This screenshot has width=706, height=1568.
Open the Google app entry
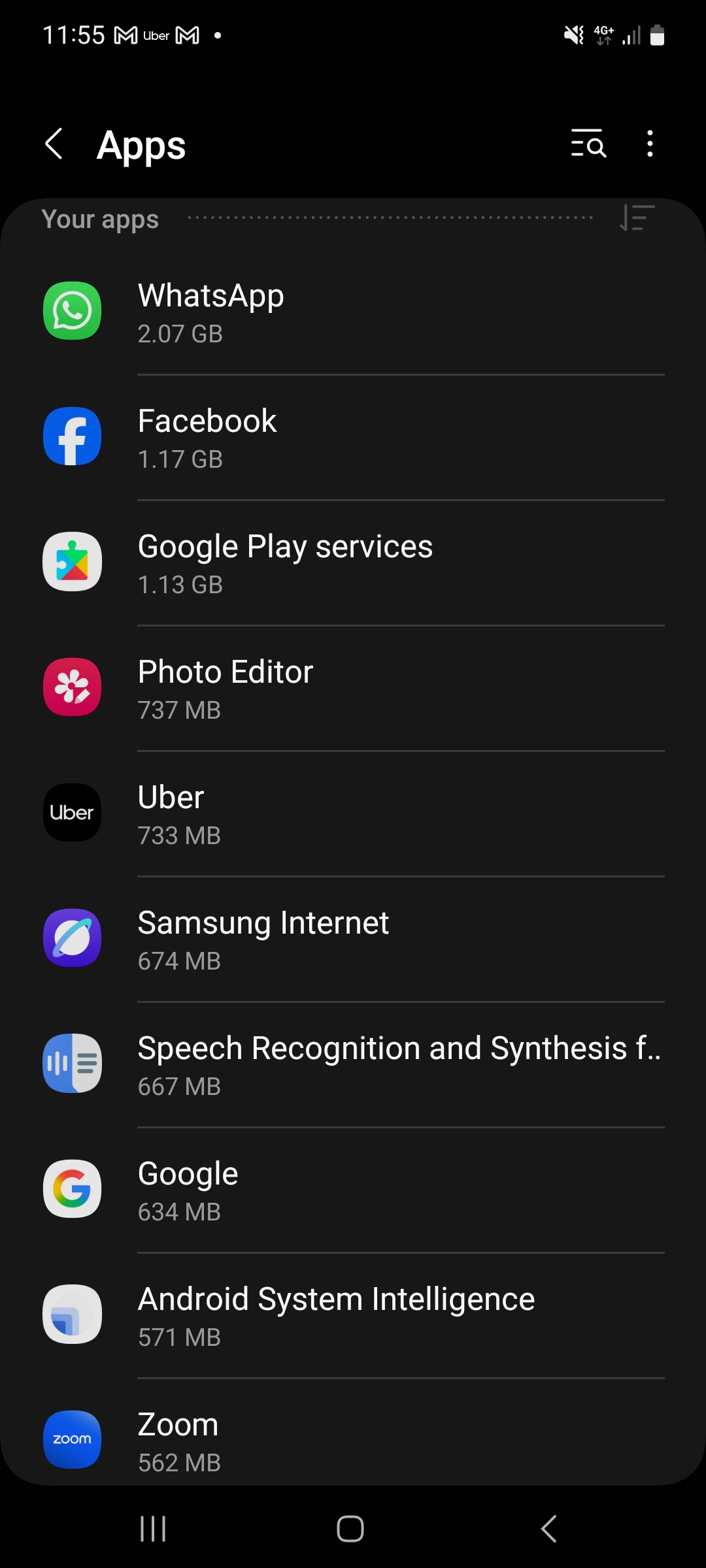tap(353, 1190)
